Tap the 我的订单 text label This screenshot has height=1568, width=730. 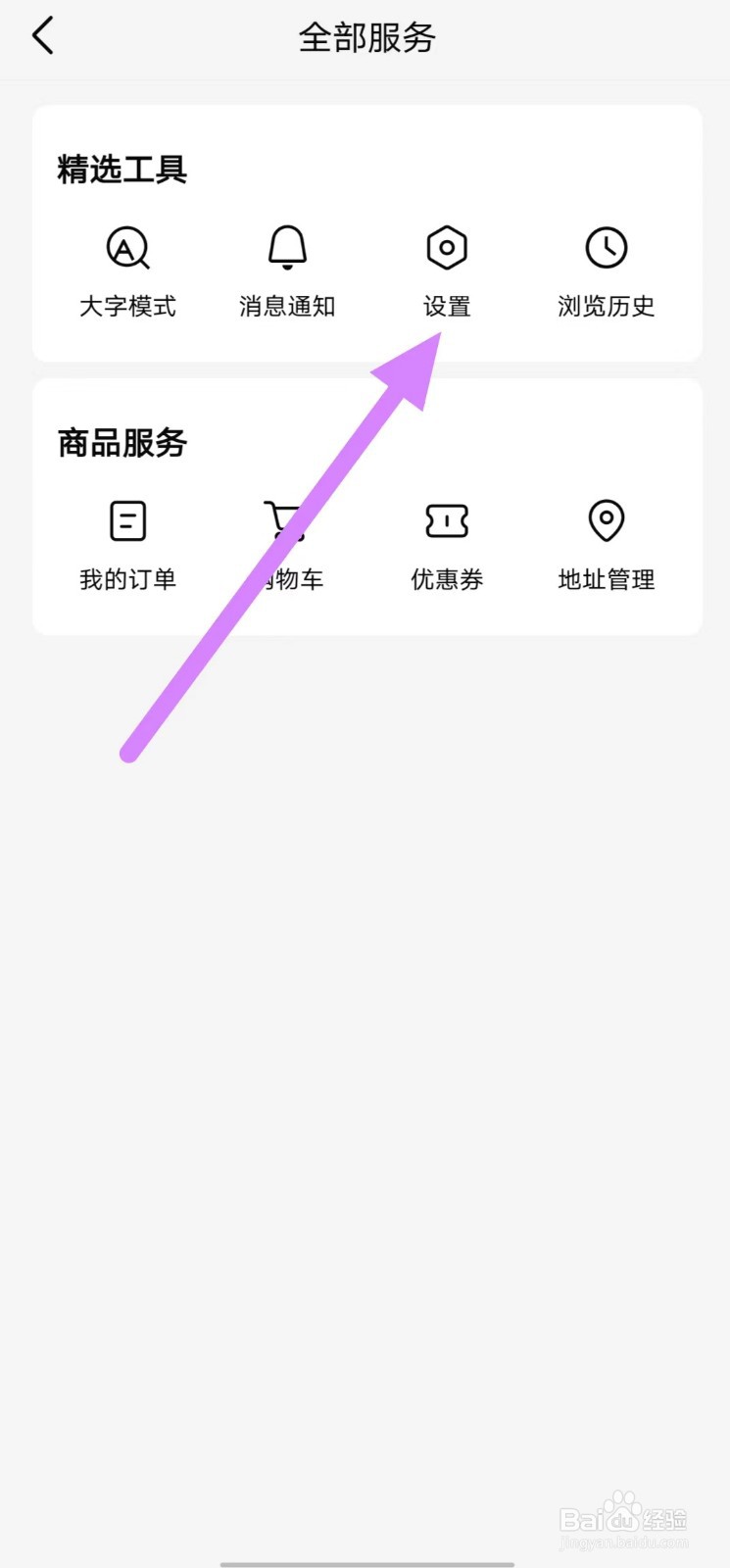pyautogui.click(x=127, y=578)
